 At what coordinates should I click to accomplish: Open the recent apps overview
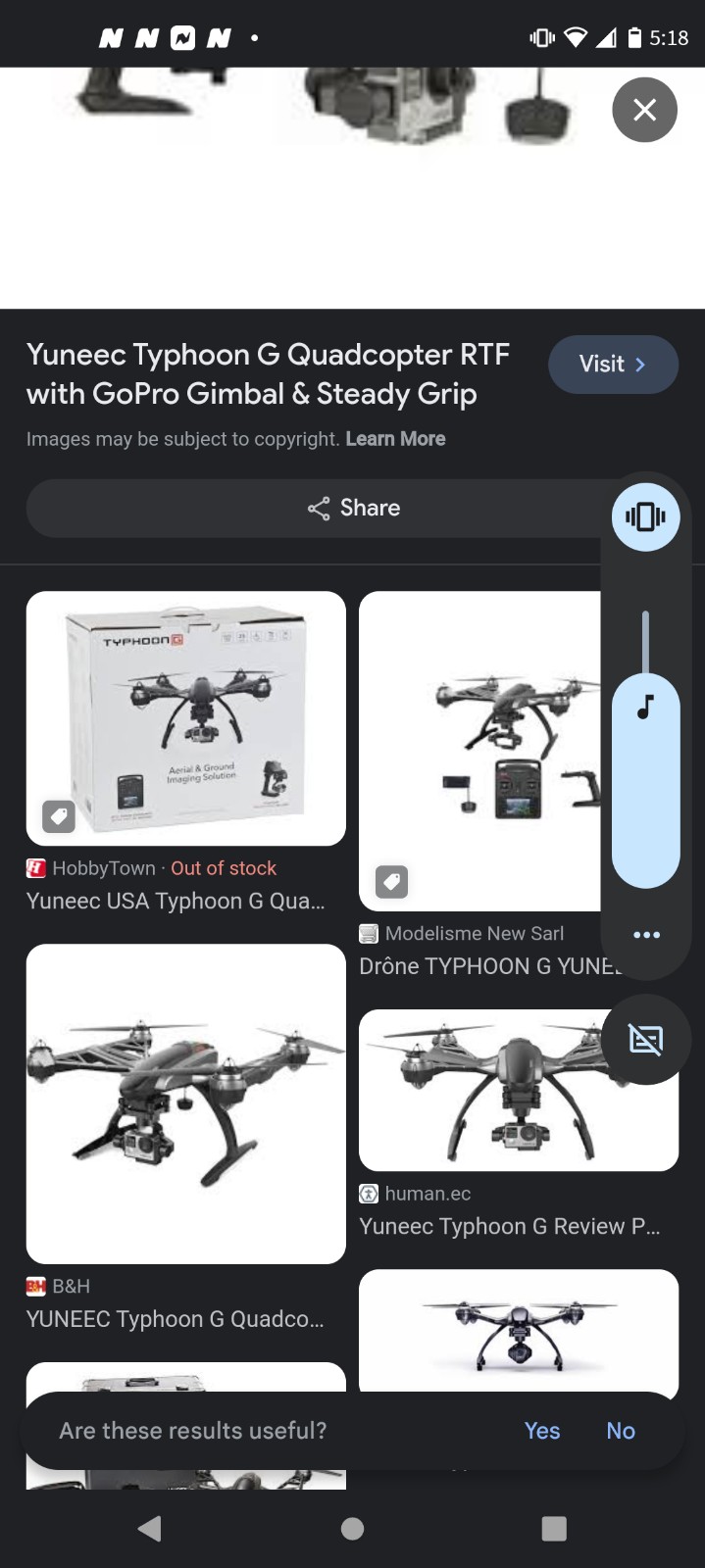coord(554,1529)
